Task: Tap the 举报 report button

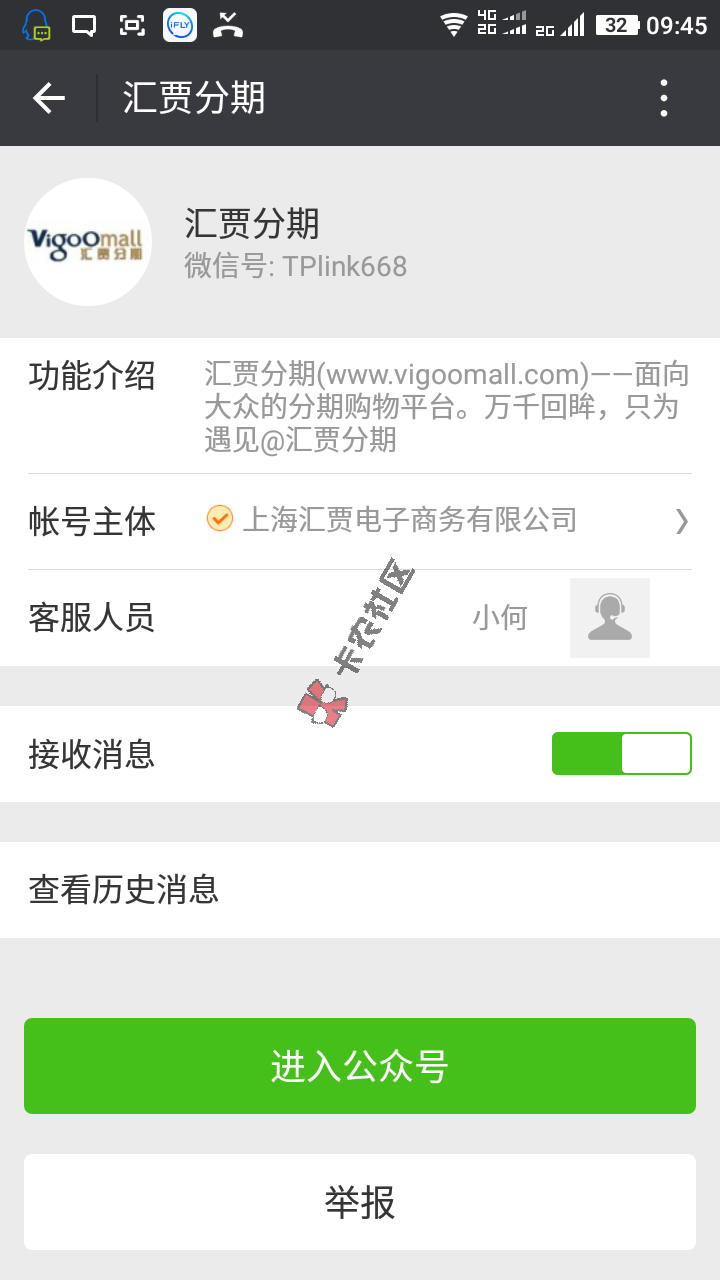Action: pos(360,1202)
